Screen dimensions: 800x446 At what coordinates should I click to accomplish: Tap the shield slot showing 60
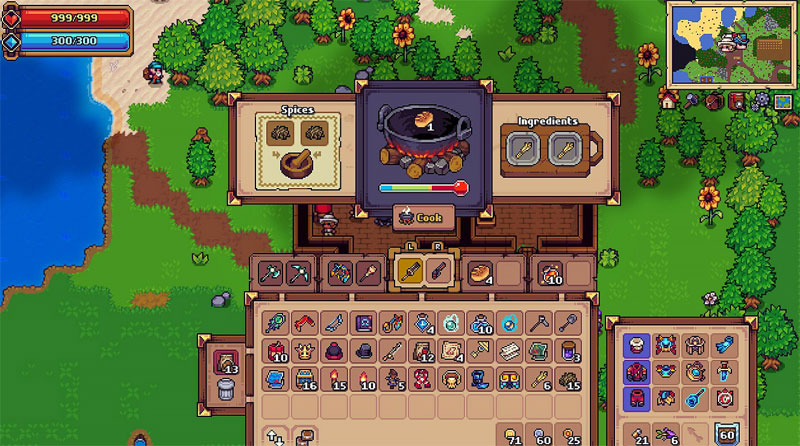click(726, 433)
